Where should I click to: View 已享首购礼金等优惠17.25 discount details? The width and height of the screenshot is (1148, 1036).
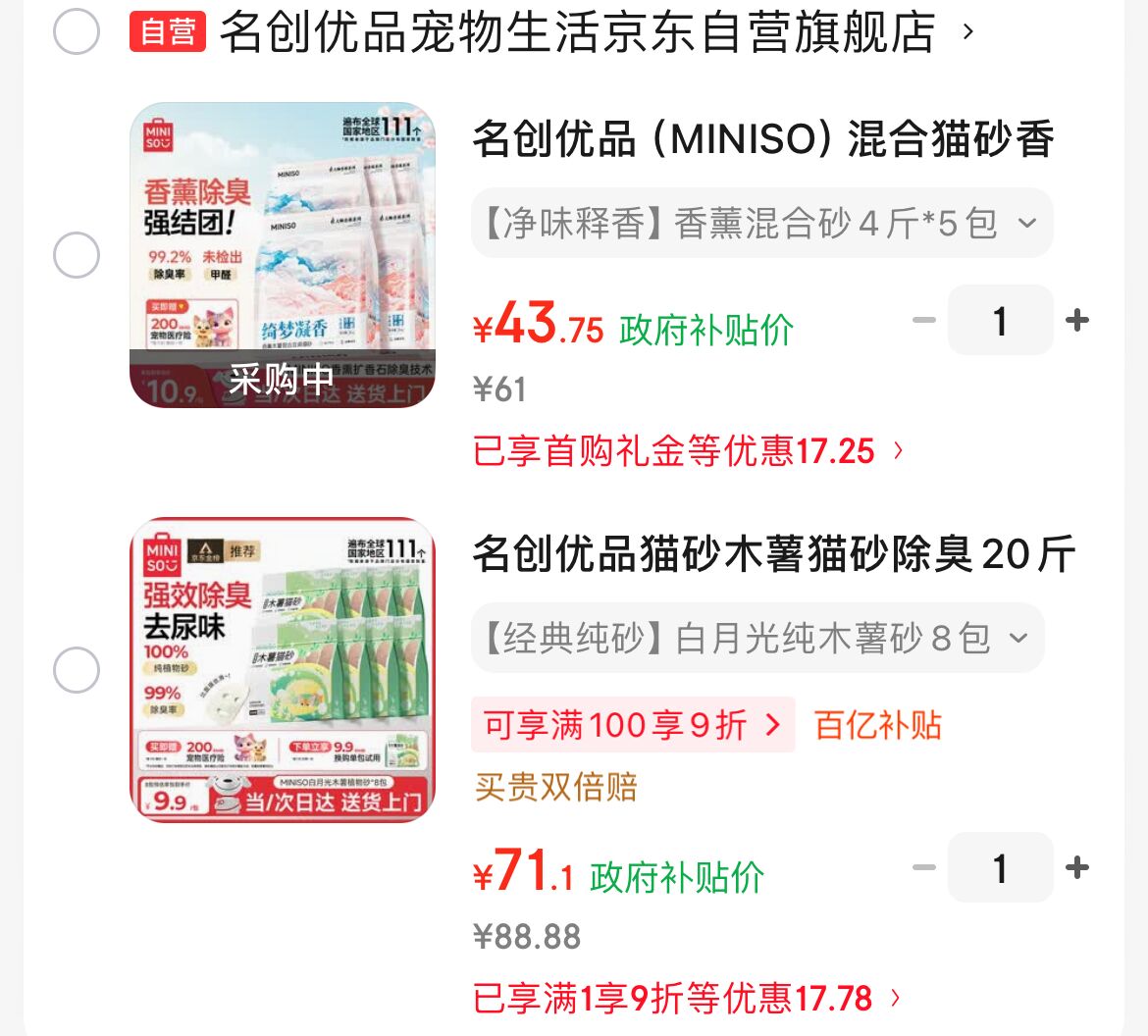tap(687, 451)
